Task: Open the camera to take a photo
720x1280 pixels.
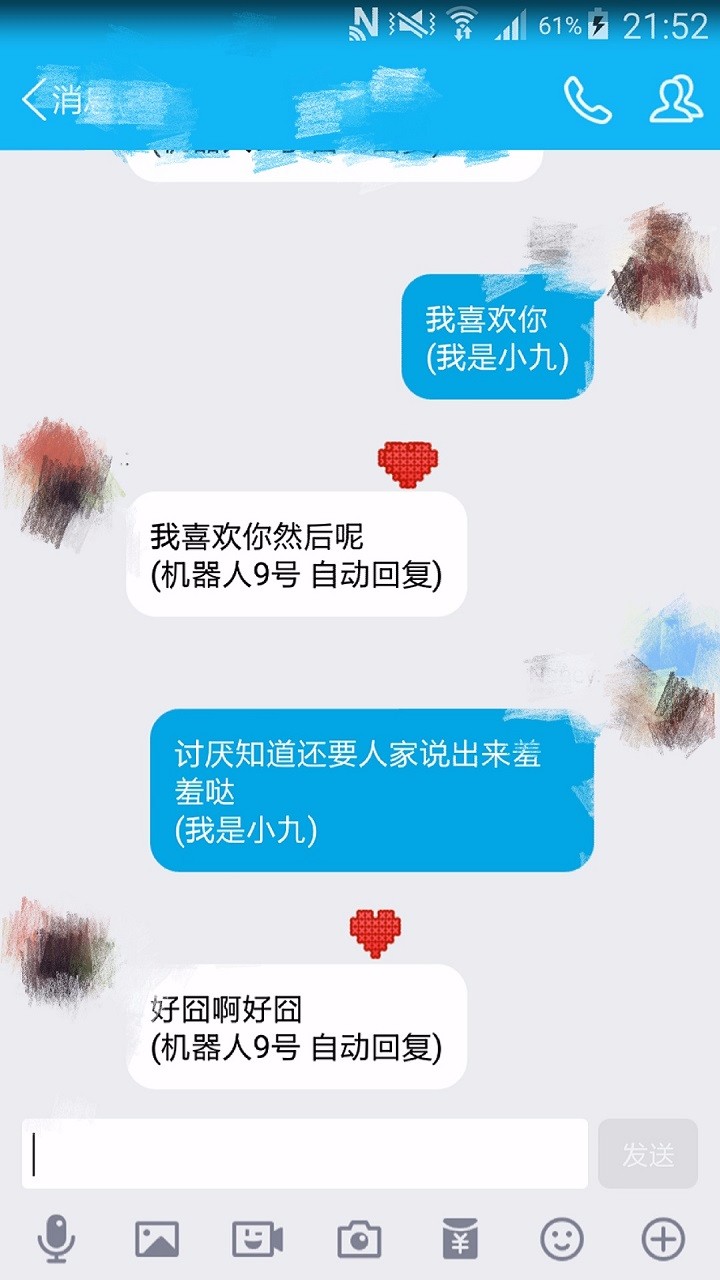Action: tap(359, 1239)
